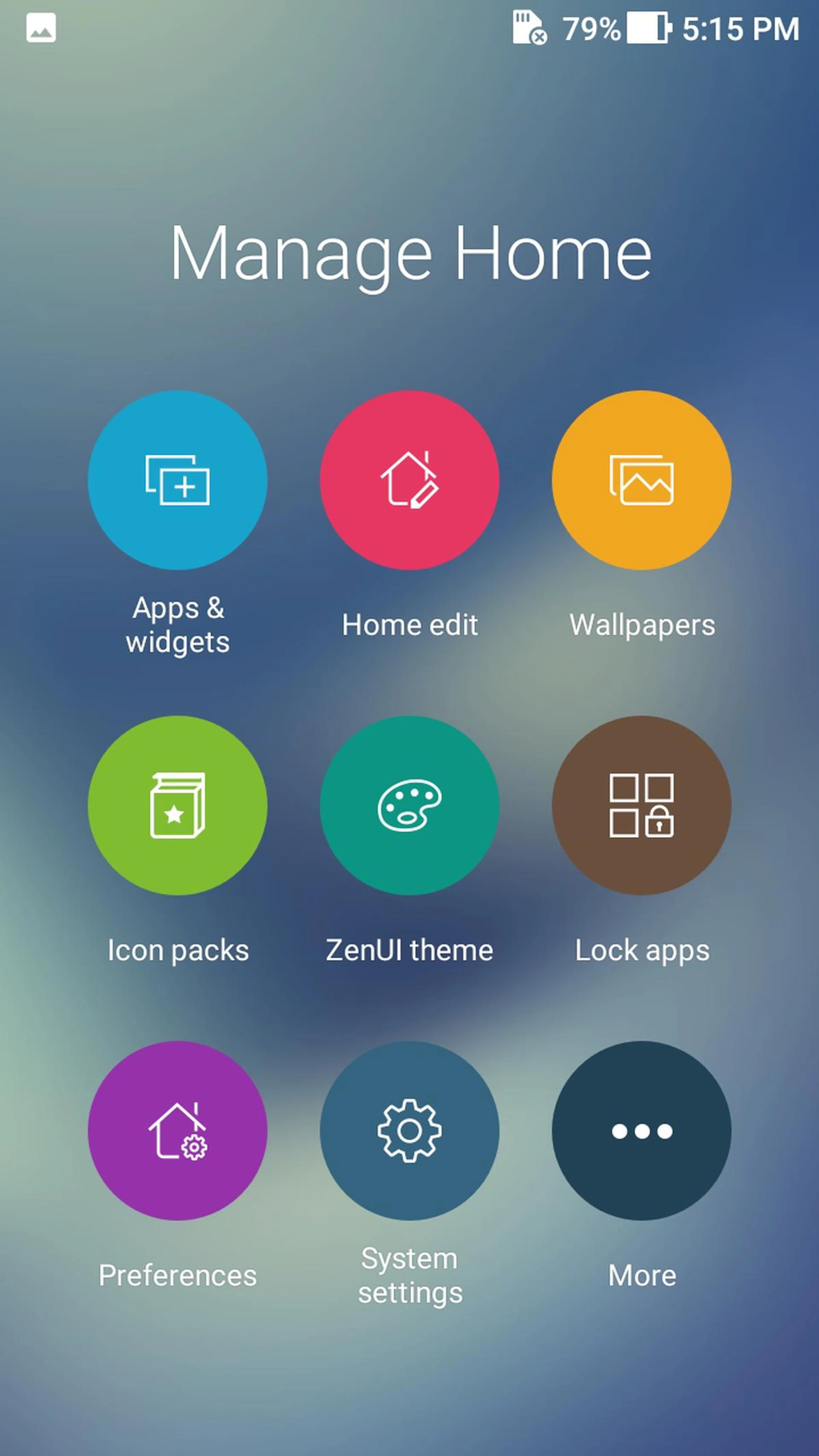
Task: Go to System settings
Action: pyautogui.click(x=409, y=1131)
